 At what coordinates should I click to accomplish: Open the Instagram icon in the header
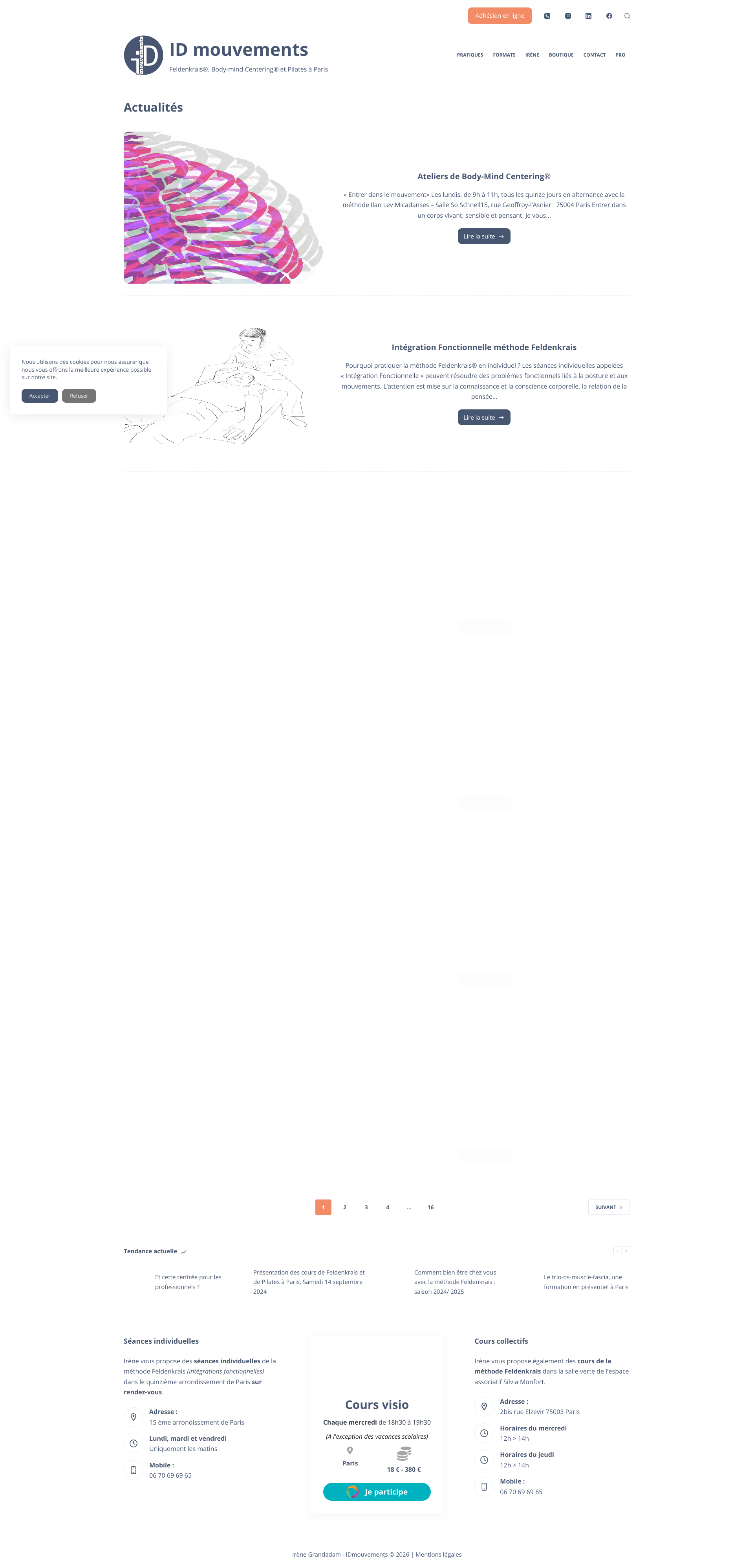click(x=567, y=16)
